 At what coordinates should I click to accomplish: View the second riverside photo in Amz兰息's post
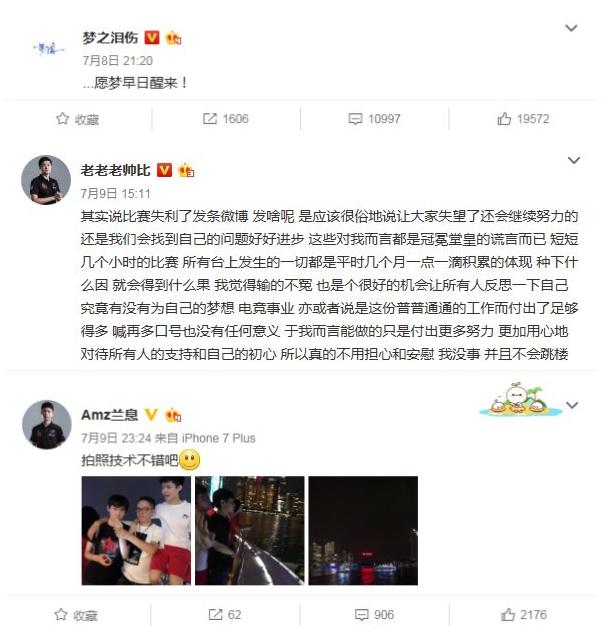click(x=249, y=530)
